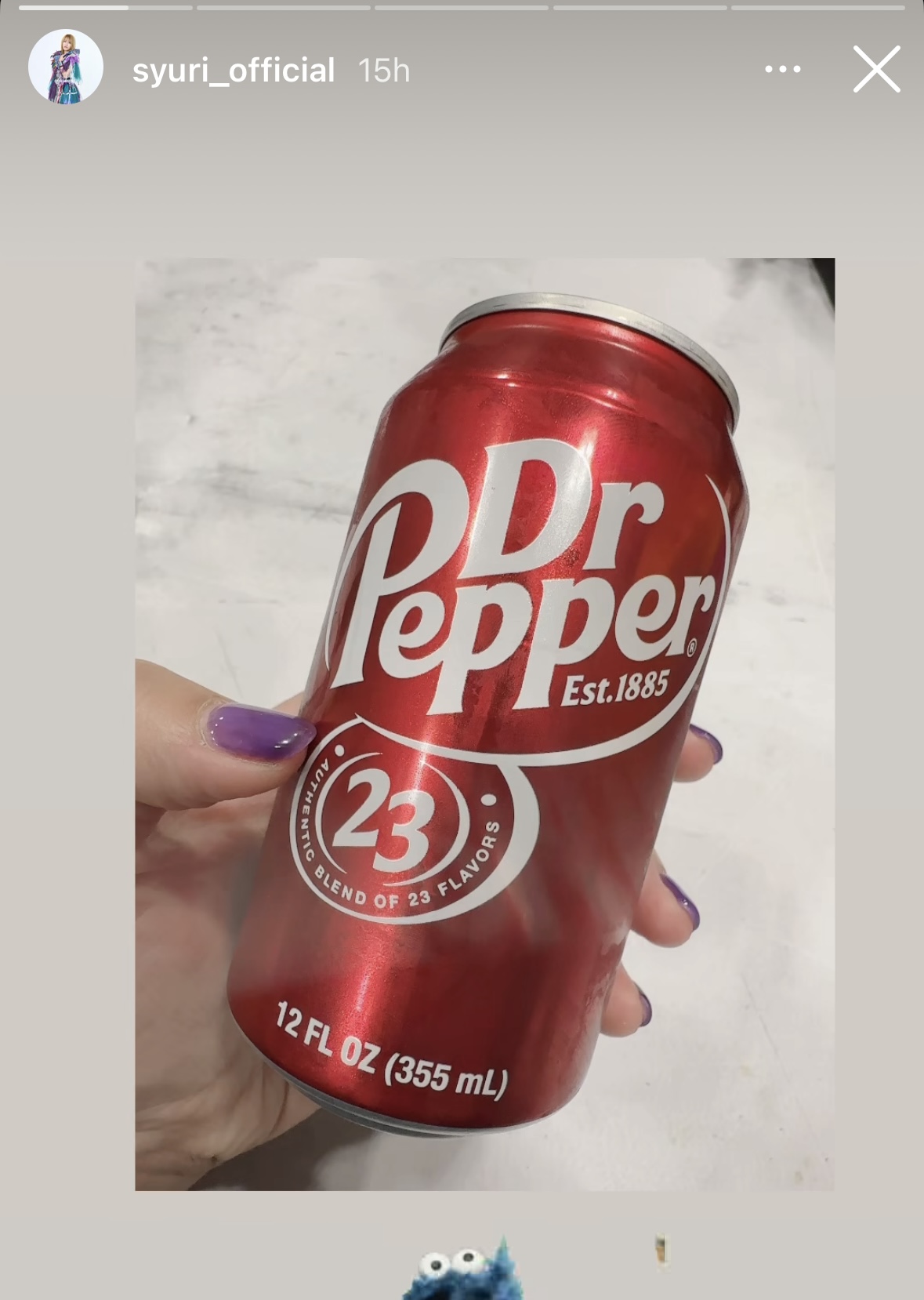Open the three-dot options menu

coord(782,70)
